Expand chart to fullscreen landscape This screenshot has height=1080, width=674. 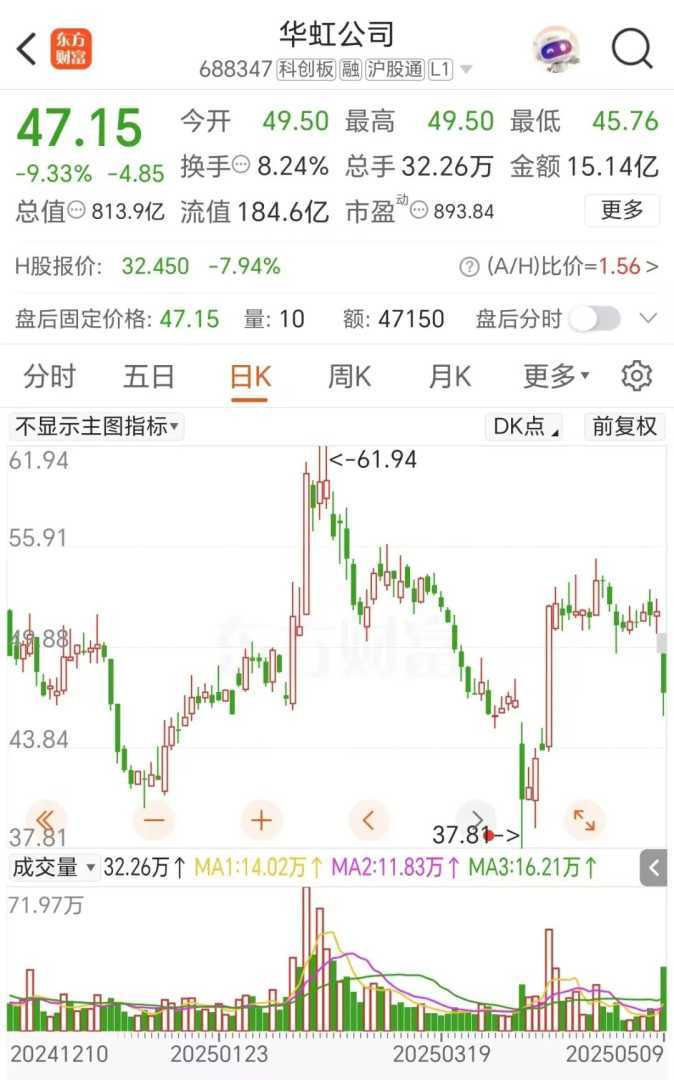[583, 821]
